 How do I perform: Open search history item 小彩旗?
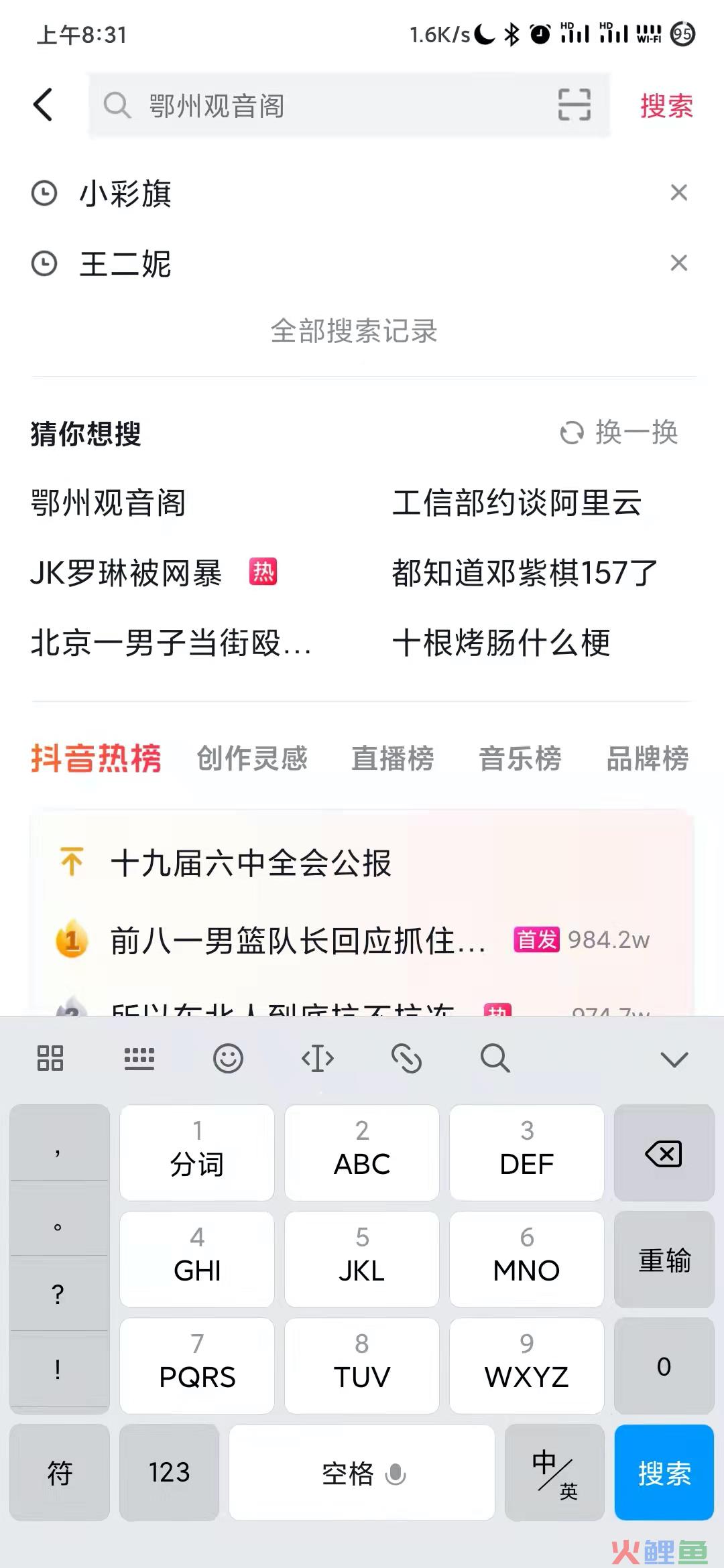pos(125,194)
